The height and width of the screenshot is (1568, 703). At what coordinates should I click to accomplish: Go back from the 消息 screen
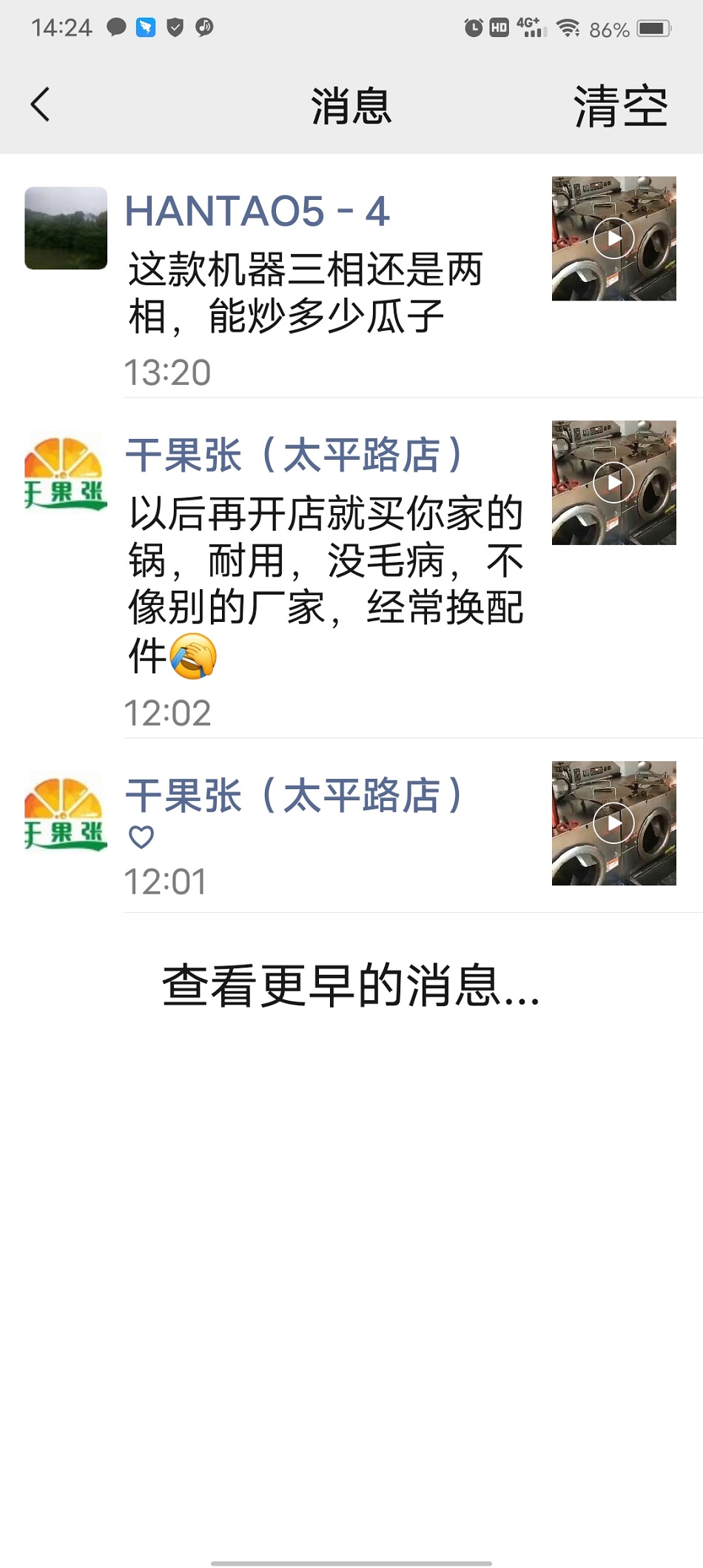click(41, 104)
